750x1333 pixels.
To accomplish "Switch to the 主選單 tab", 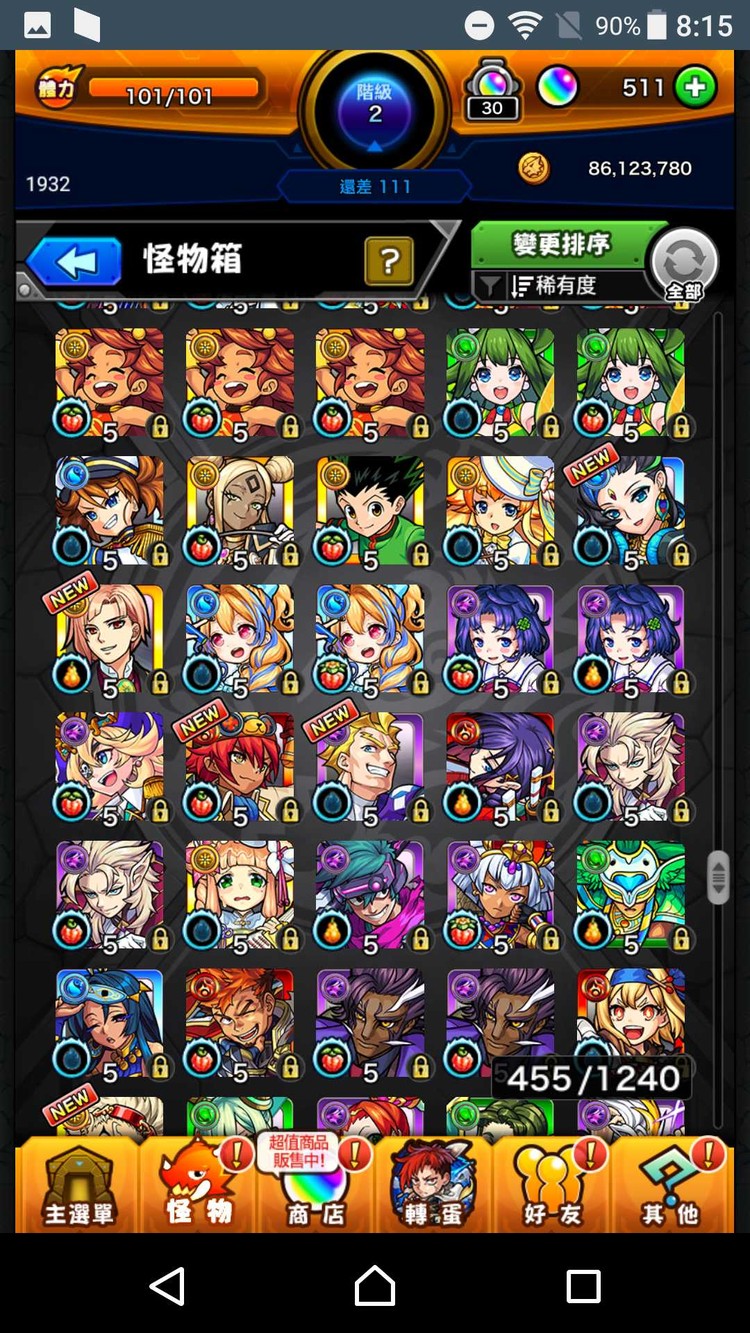I will (79, 1185).
